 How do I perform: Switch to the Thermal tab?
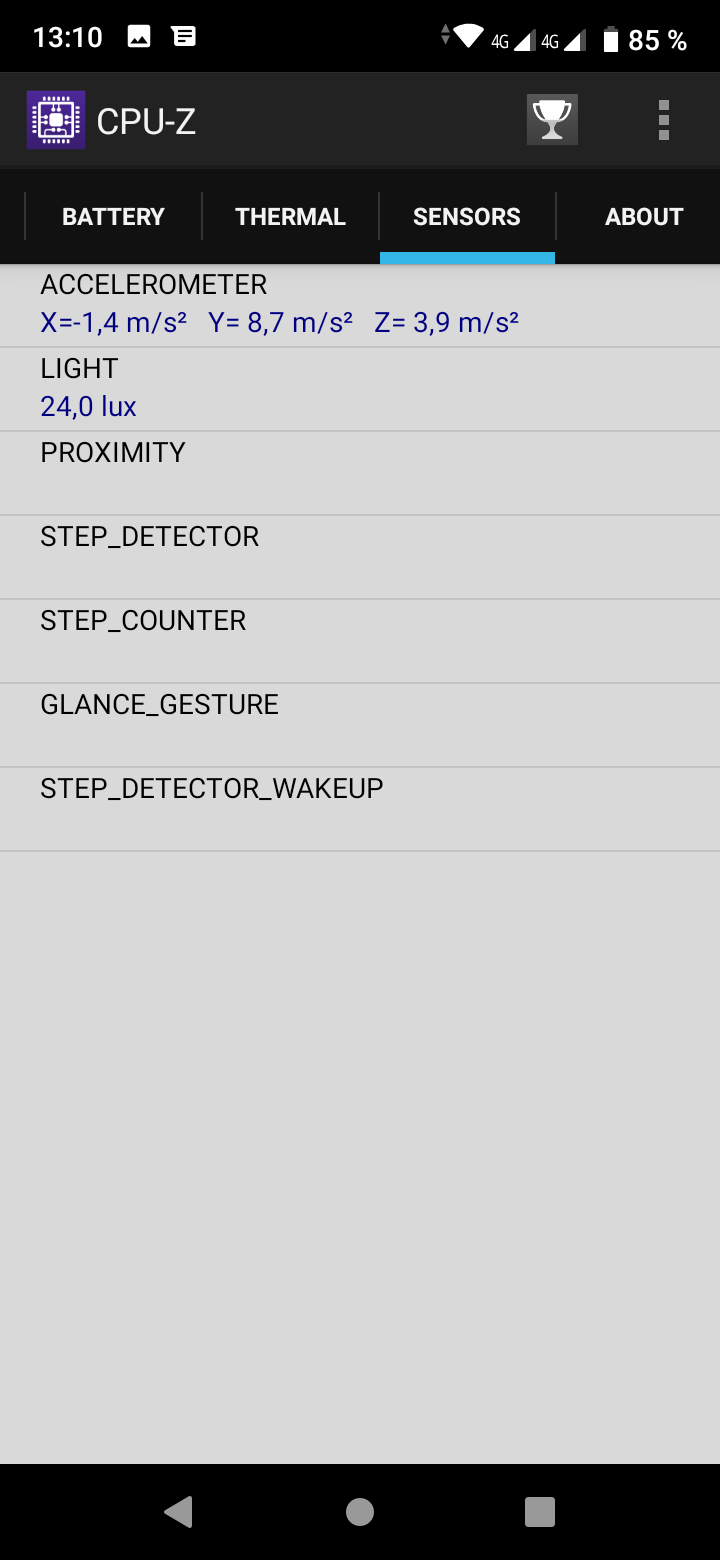tap(290, 217)
